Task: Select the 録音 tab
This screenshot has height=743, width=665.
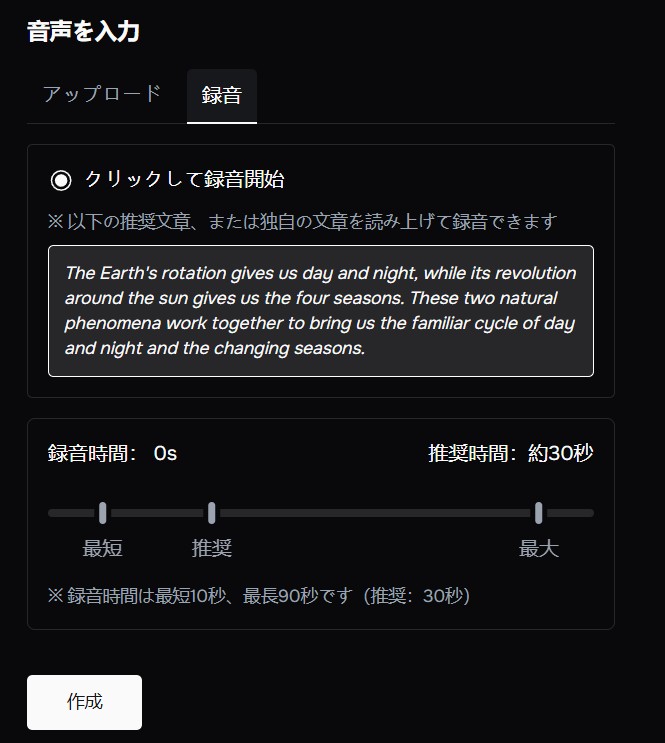Action: click(x=222, y=96)
